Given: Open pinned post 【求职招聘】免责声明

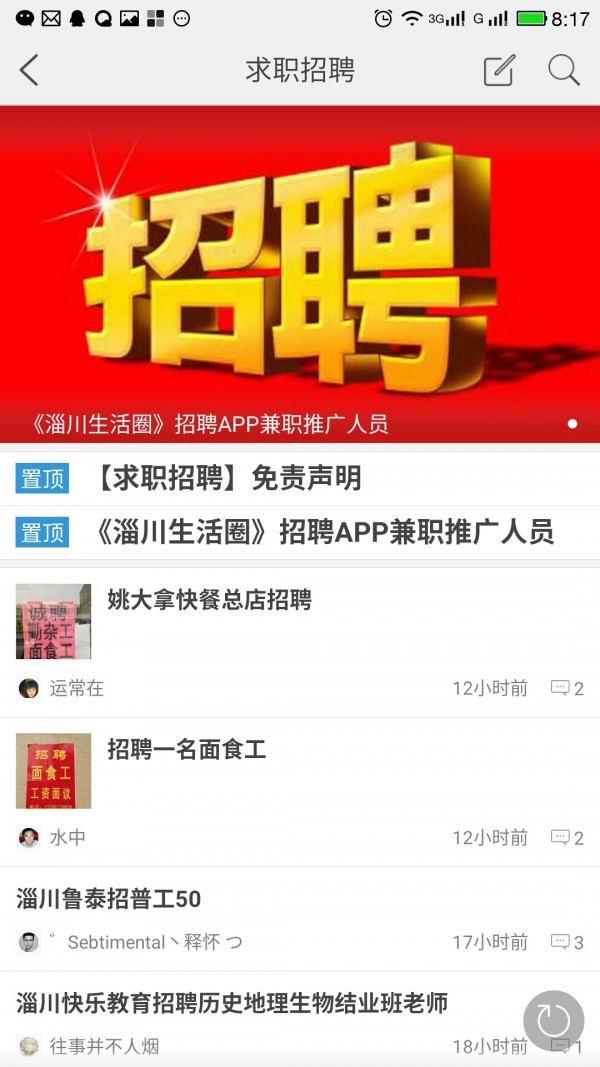Looking at the screenshot, I should click(x=230, y=479).
